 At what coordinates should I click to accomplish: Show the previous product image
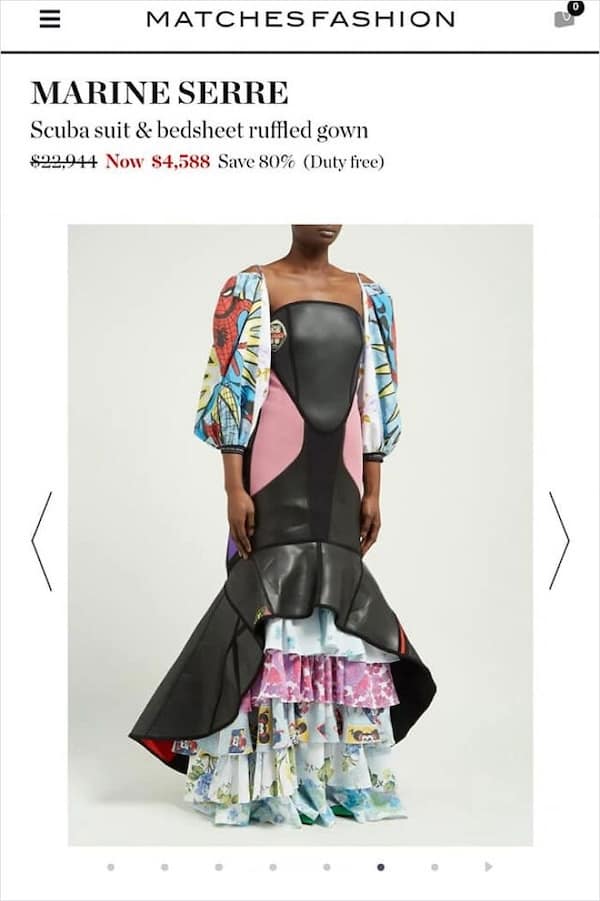click(x=41, y=540)
